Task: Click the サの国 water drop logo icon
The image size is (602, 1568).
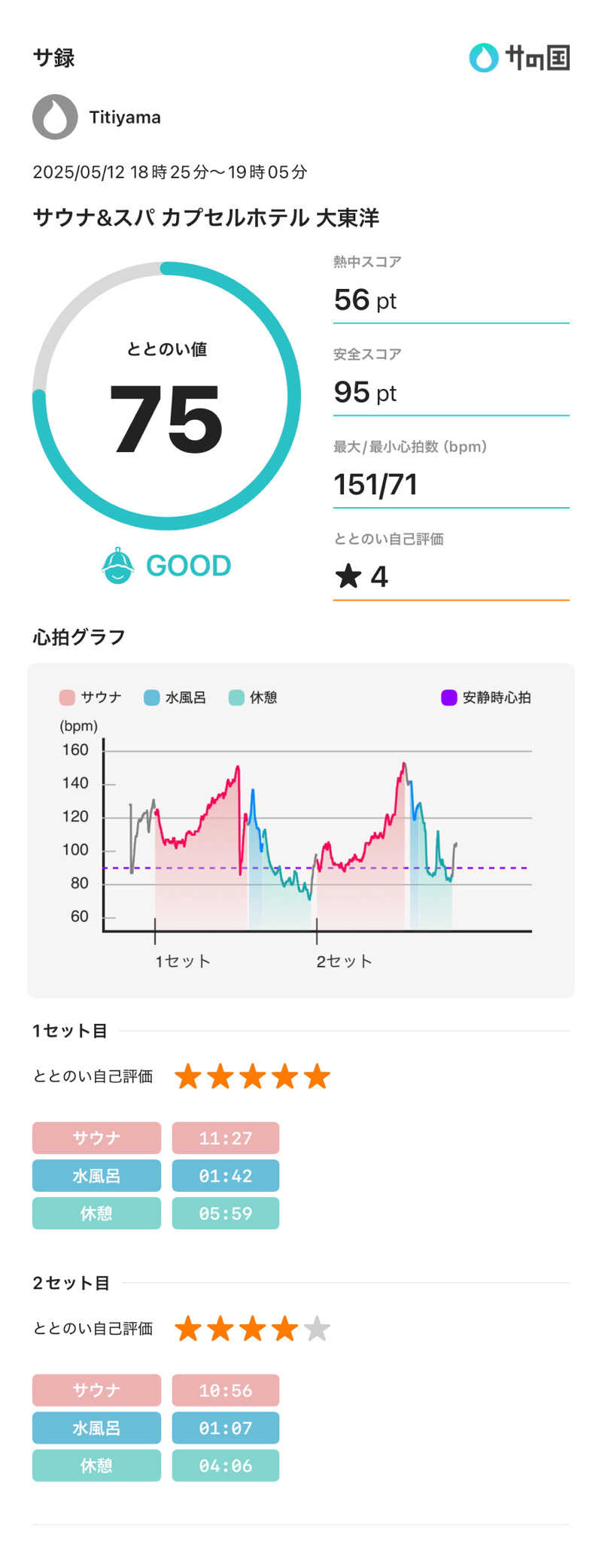Action: (482, 57)
